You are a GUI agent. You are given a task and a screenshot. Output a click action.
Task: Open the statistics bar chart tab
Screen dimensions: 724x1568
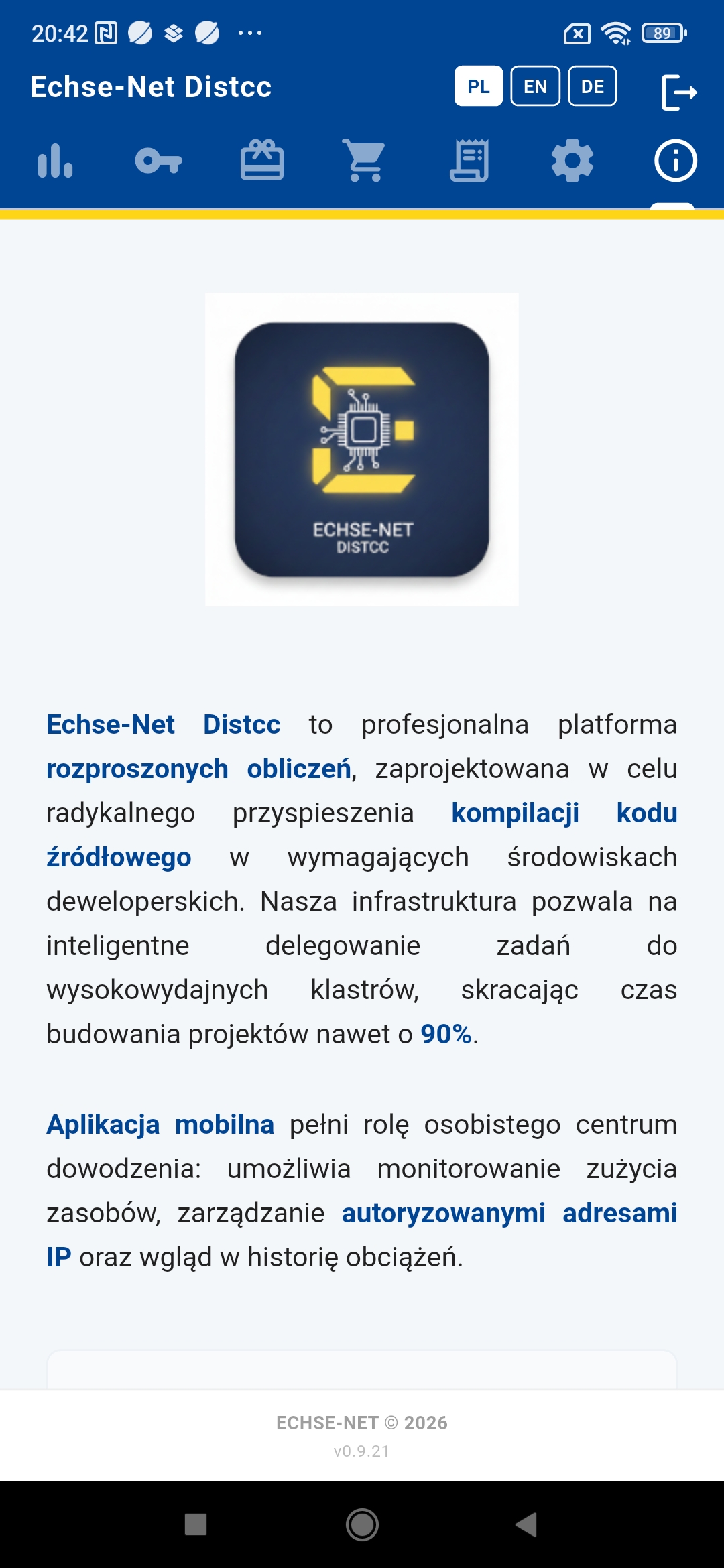(56, 161)
